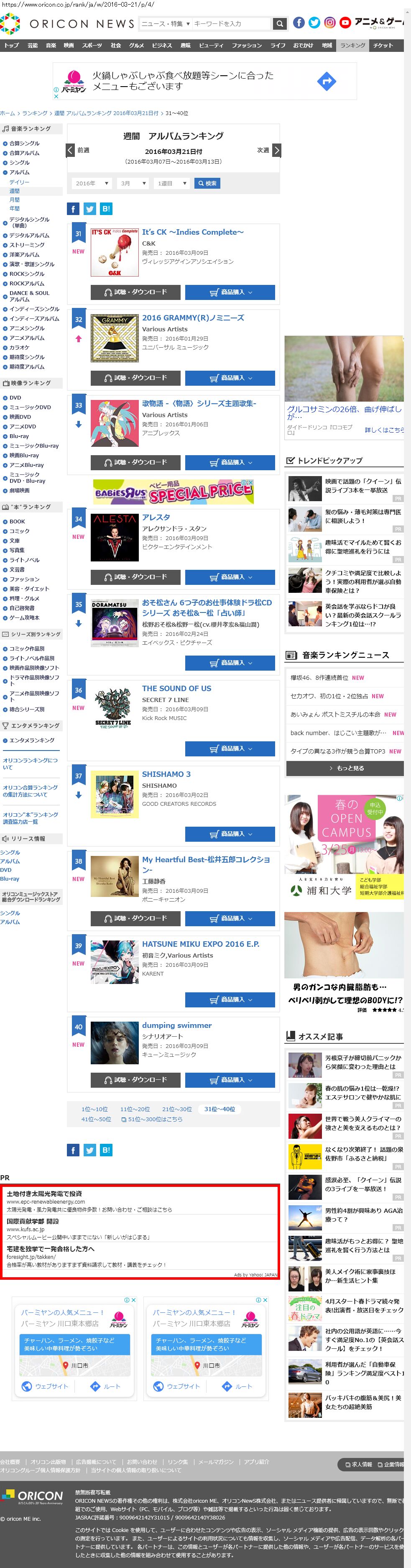Viewport: 411px width, 1568px height.
Task: Open the SHISHAMO 3 album cover
Action: point(114,794)
